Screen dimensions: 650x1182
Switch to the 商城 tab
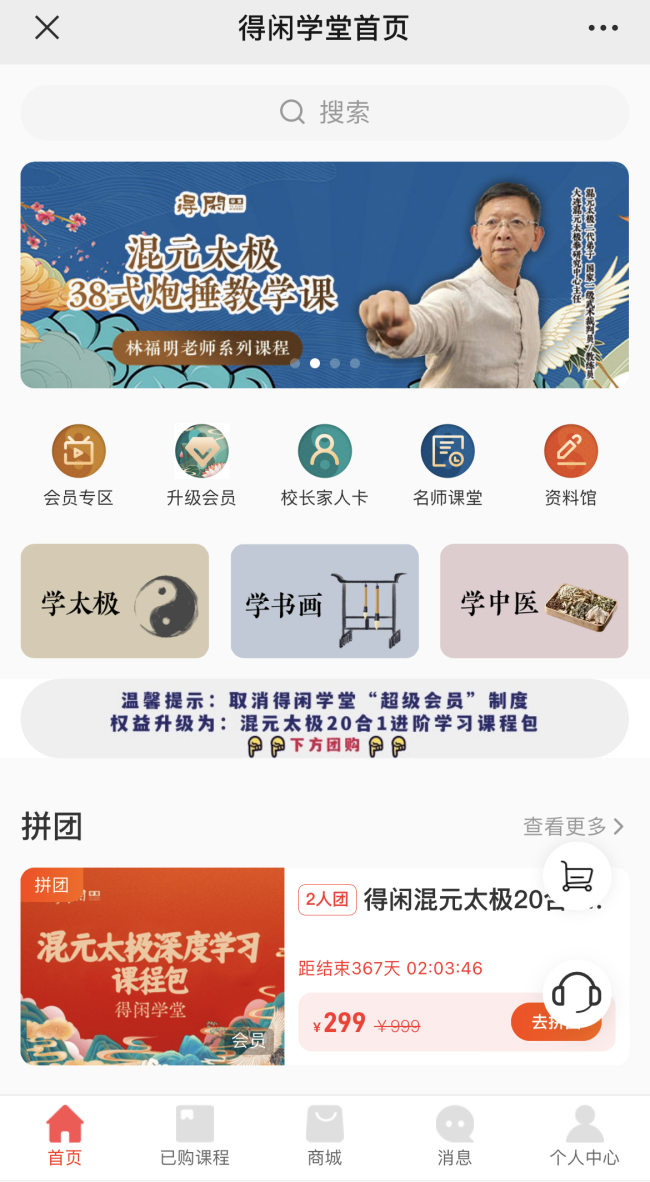324,1137
